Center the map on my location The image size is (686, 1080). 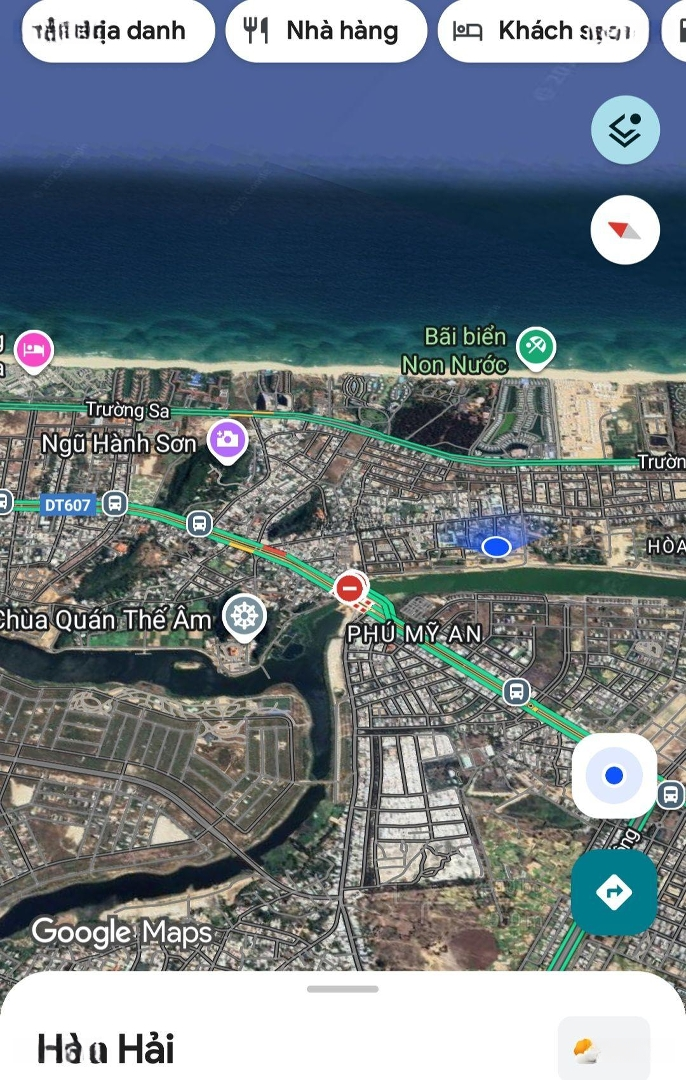[x=614, y=776]
